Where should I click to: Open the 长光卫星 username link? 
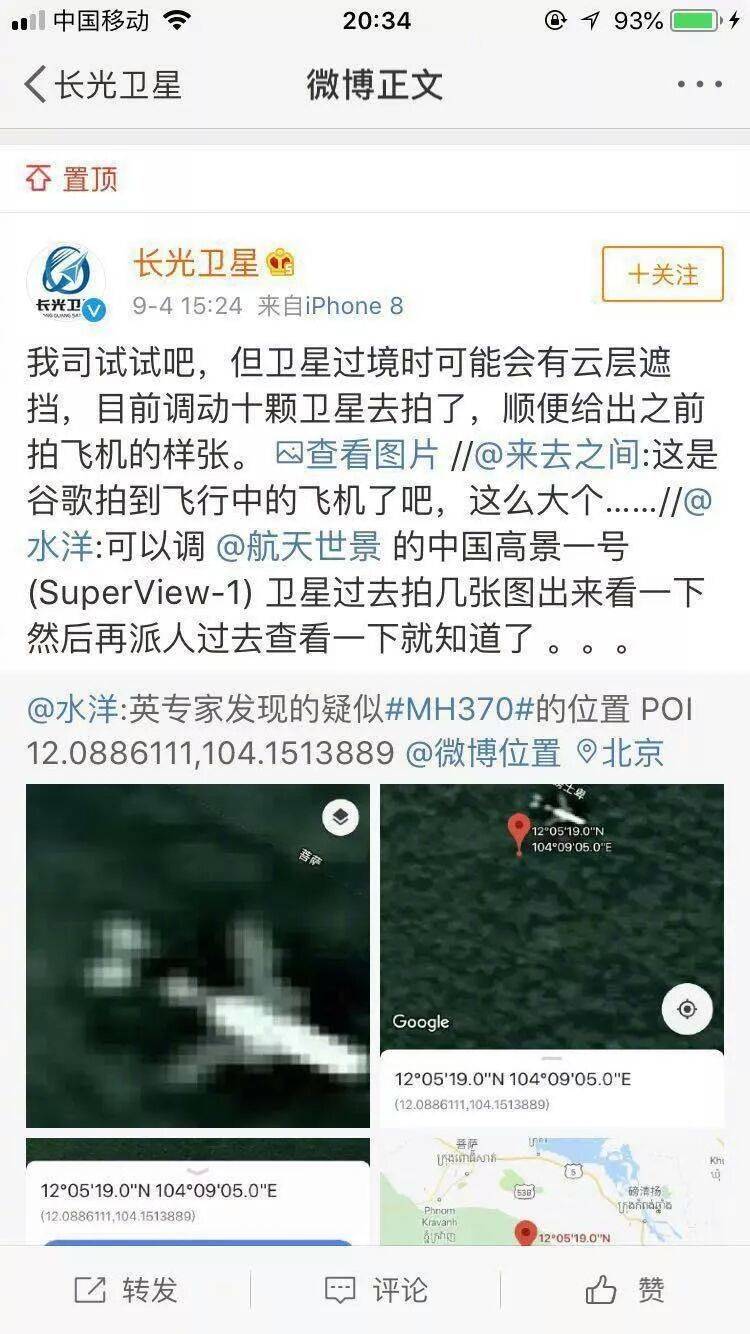coord(196,263)
